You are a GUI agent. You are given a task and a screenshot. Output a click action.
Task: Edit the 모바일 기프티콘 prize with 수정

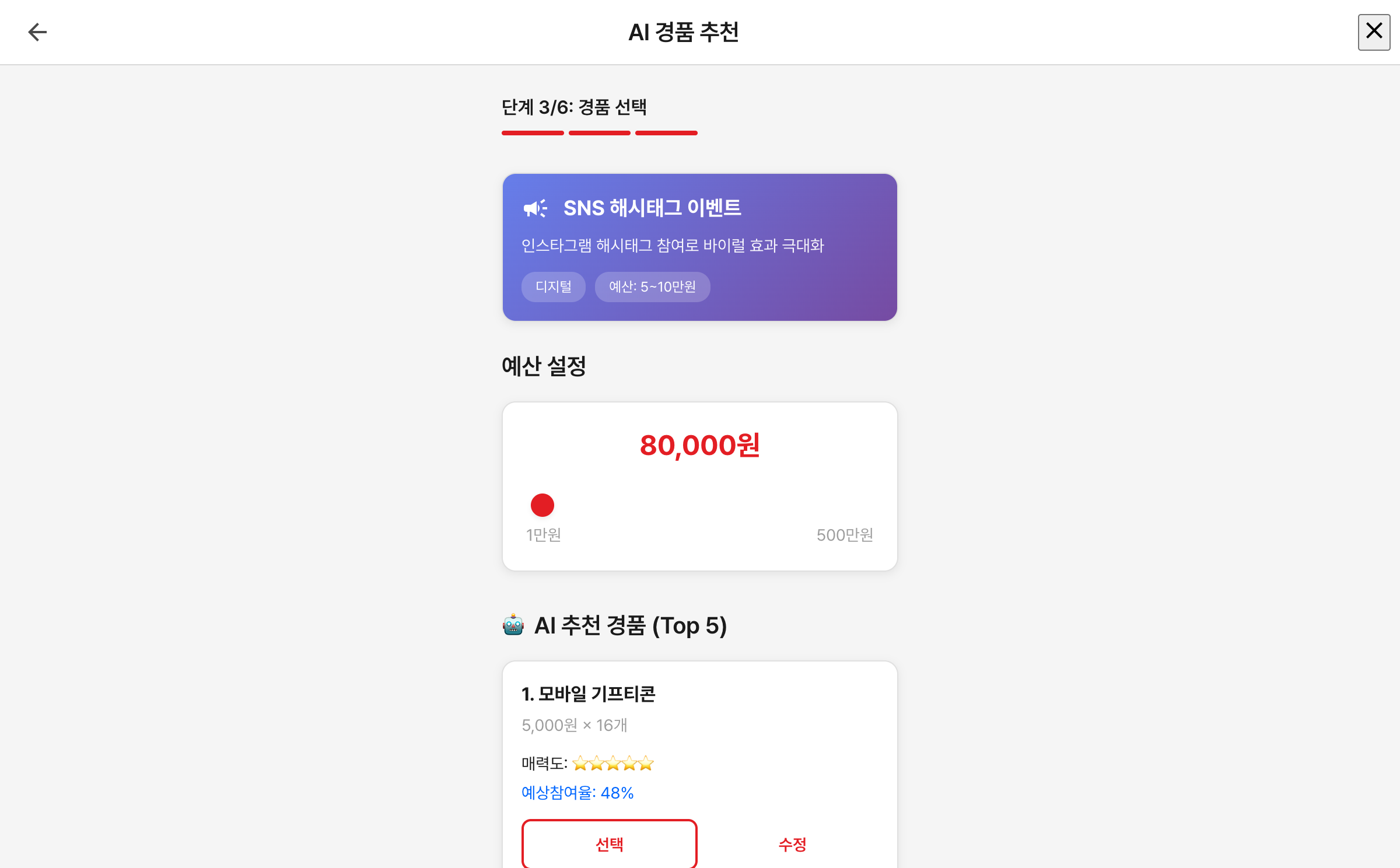pyautogui.click(x=792, y=843)
